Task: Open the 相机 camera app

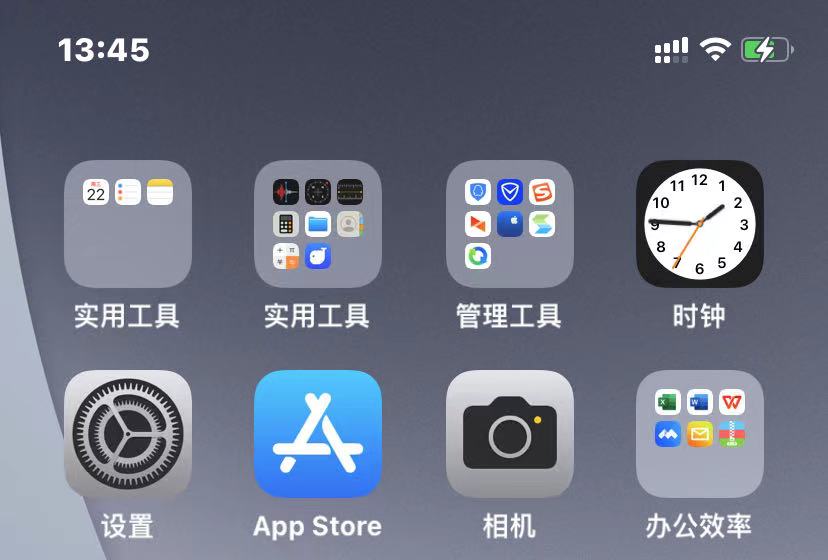Action: coord(509,434)
